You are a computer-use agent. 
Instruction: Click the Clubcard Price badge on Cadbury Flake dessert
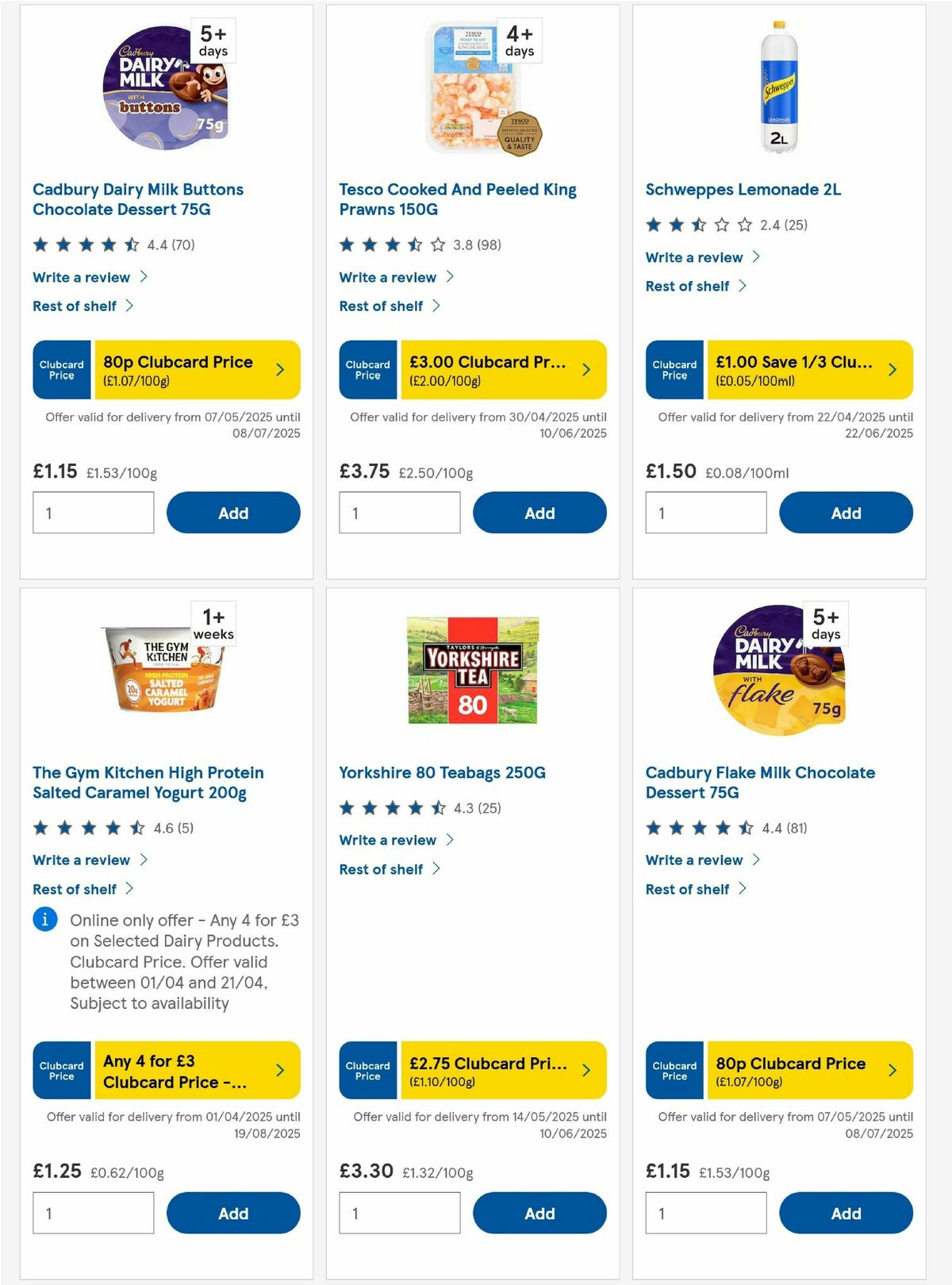click(x=674, y=1070)
